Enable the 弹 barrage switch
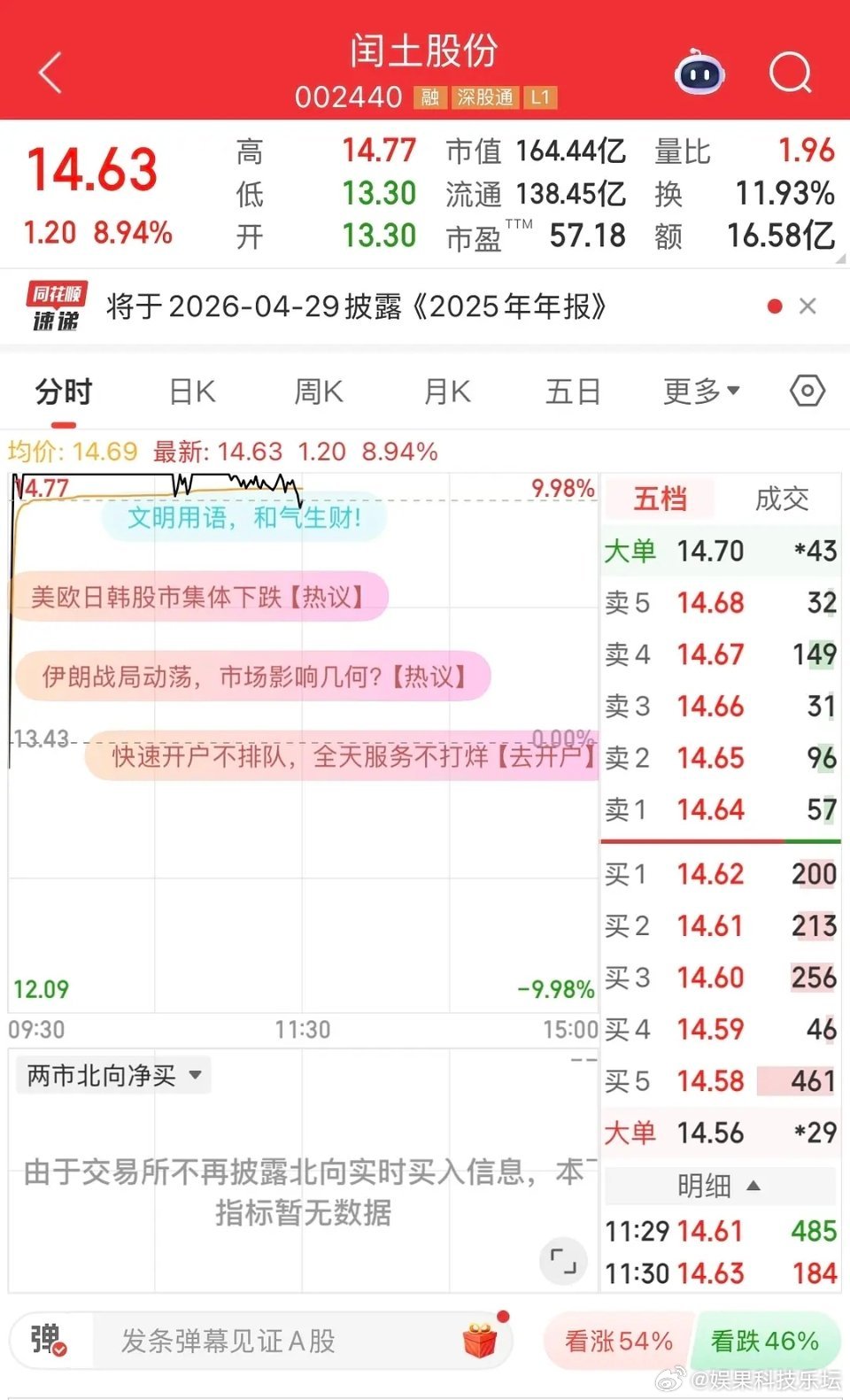850x1400 pixels. point(50,1341)
